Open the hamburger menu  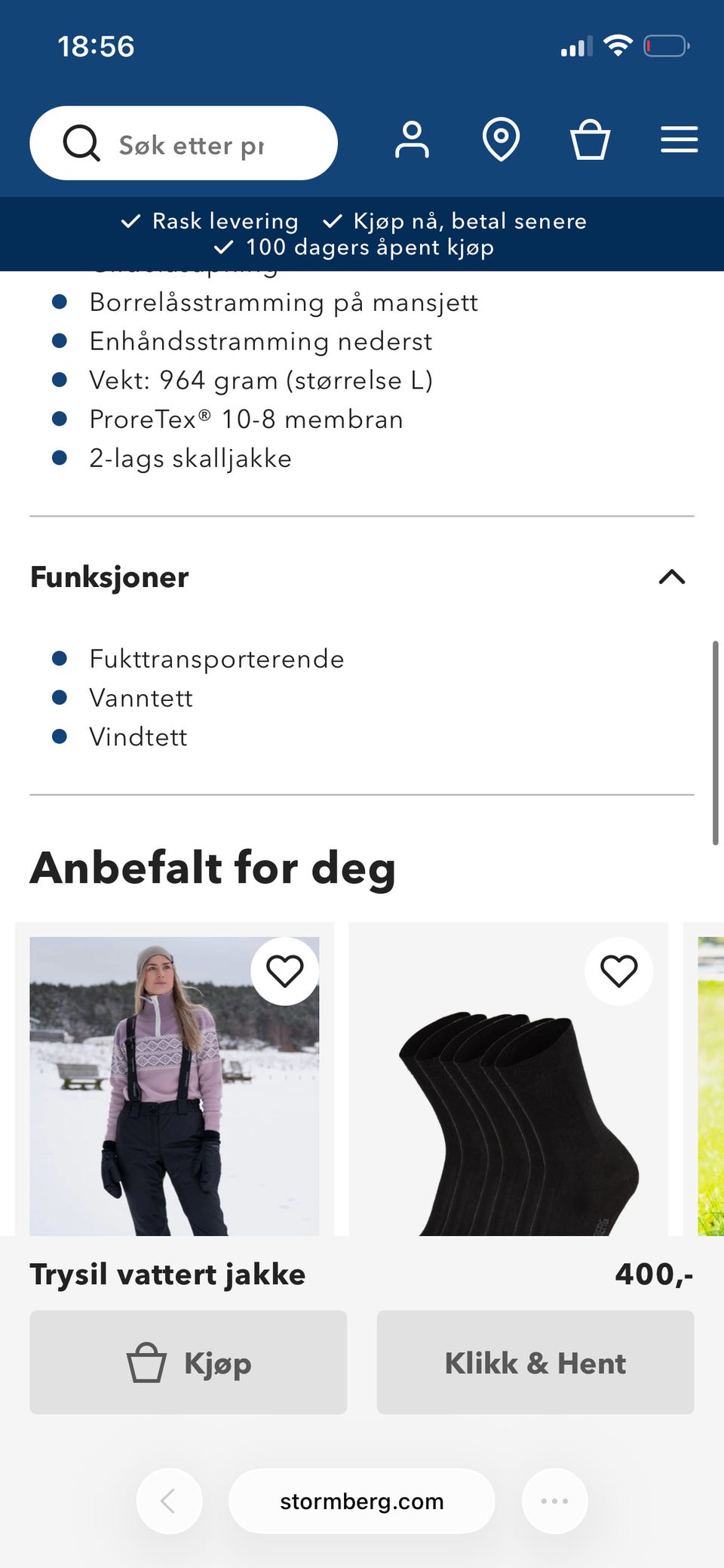(x=677, y=140)
